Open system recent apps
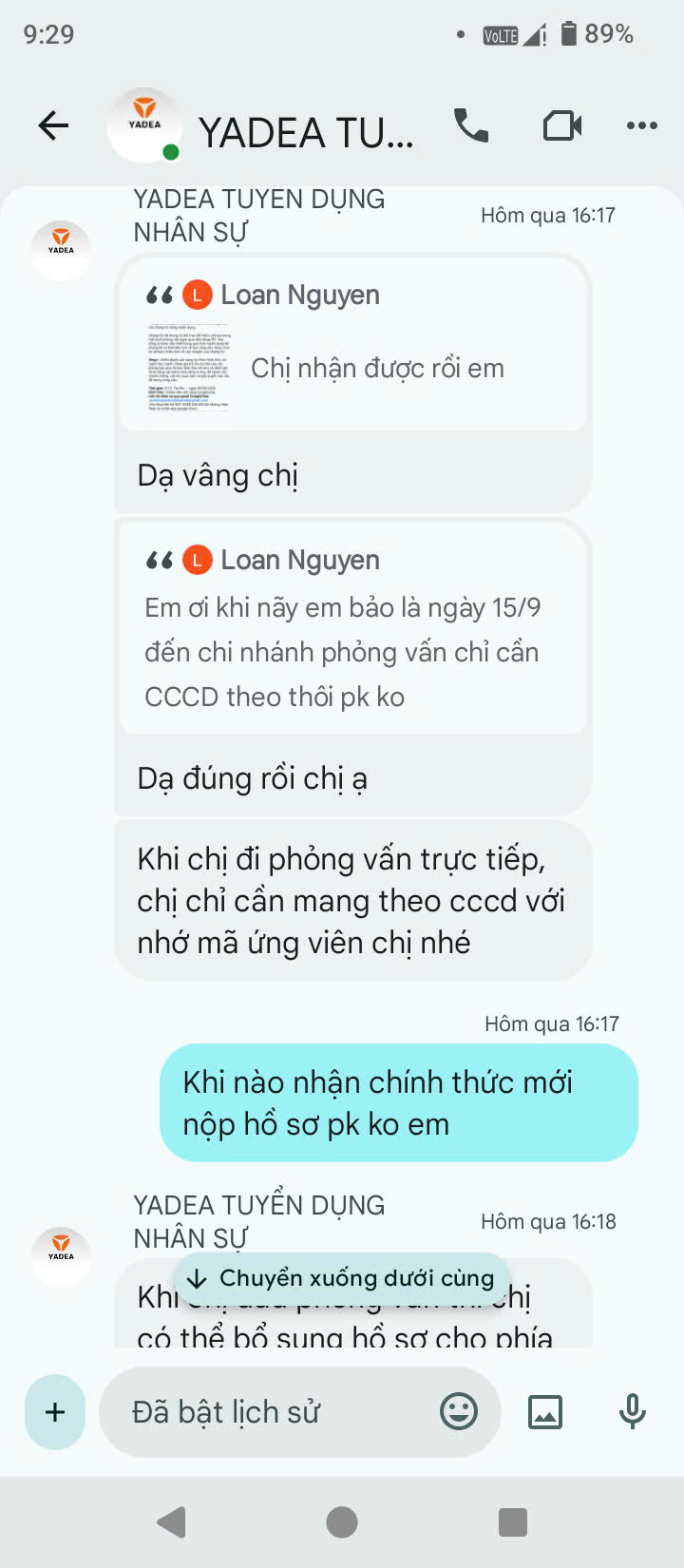The width and height of the screenshot is (684, 1568). 513,1522
